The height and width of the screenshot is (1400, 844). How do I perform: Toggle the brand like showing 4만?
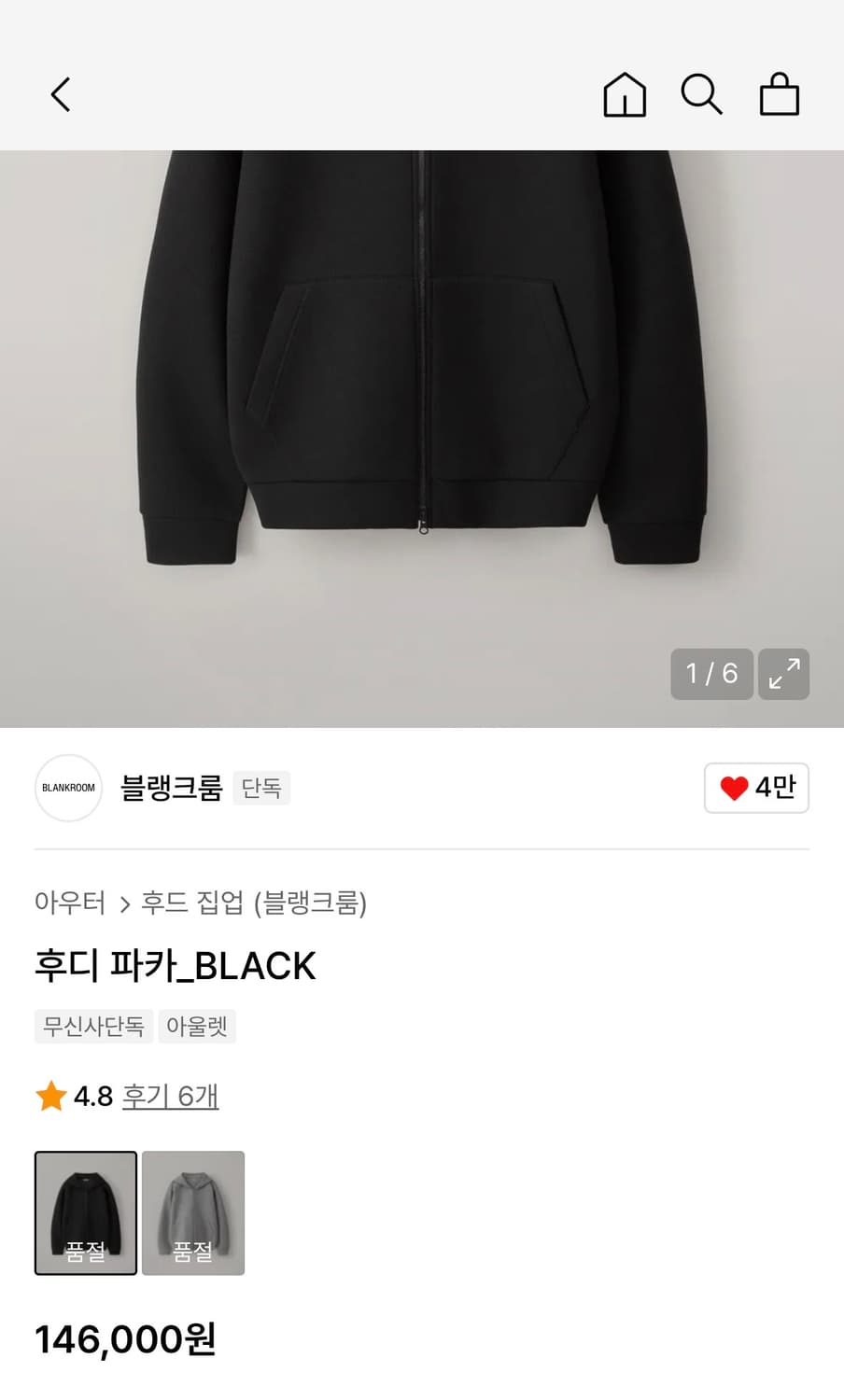coord(756,788)
